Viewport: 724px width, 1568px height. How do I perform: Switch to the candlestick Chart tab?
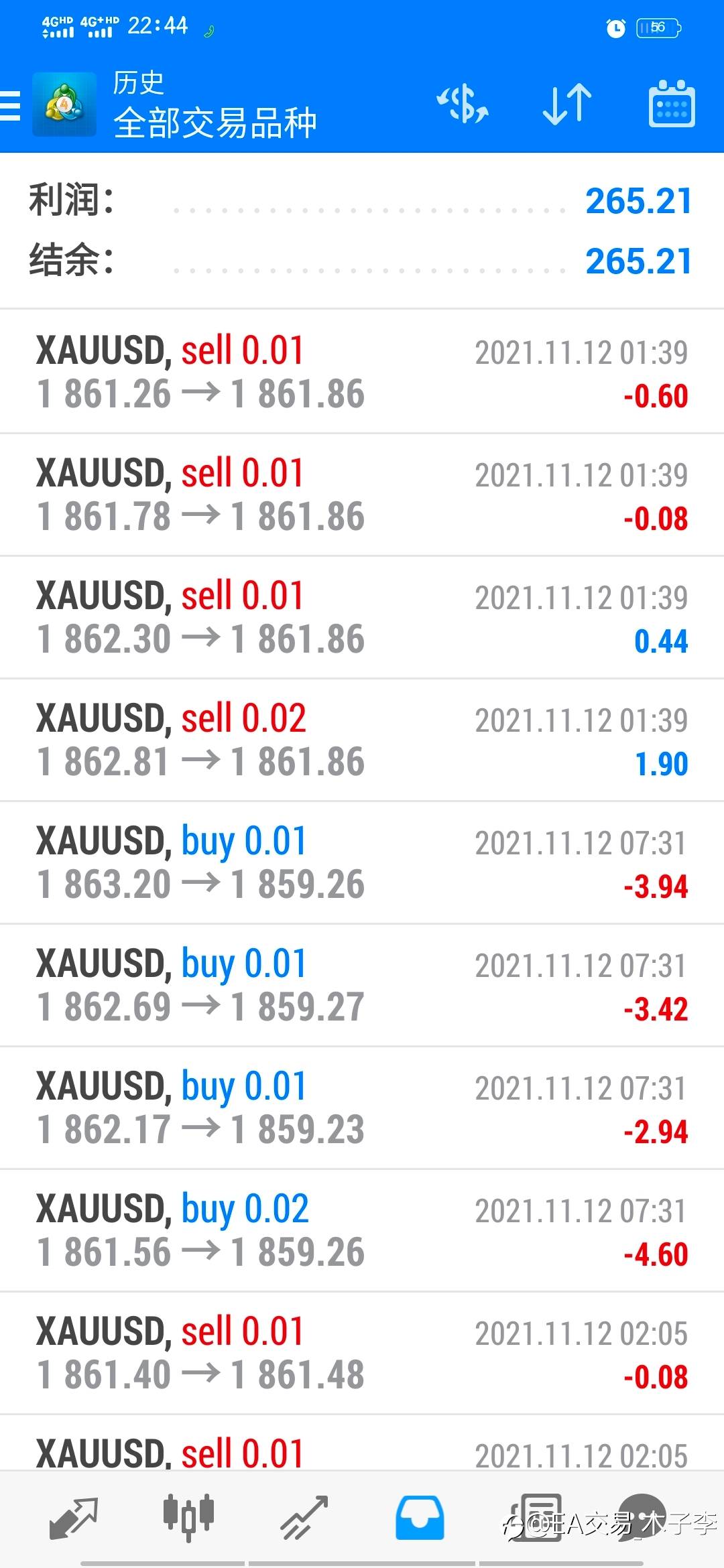(x=188, y=1516)
